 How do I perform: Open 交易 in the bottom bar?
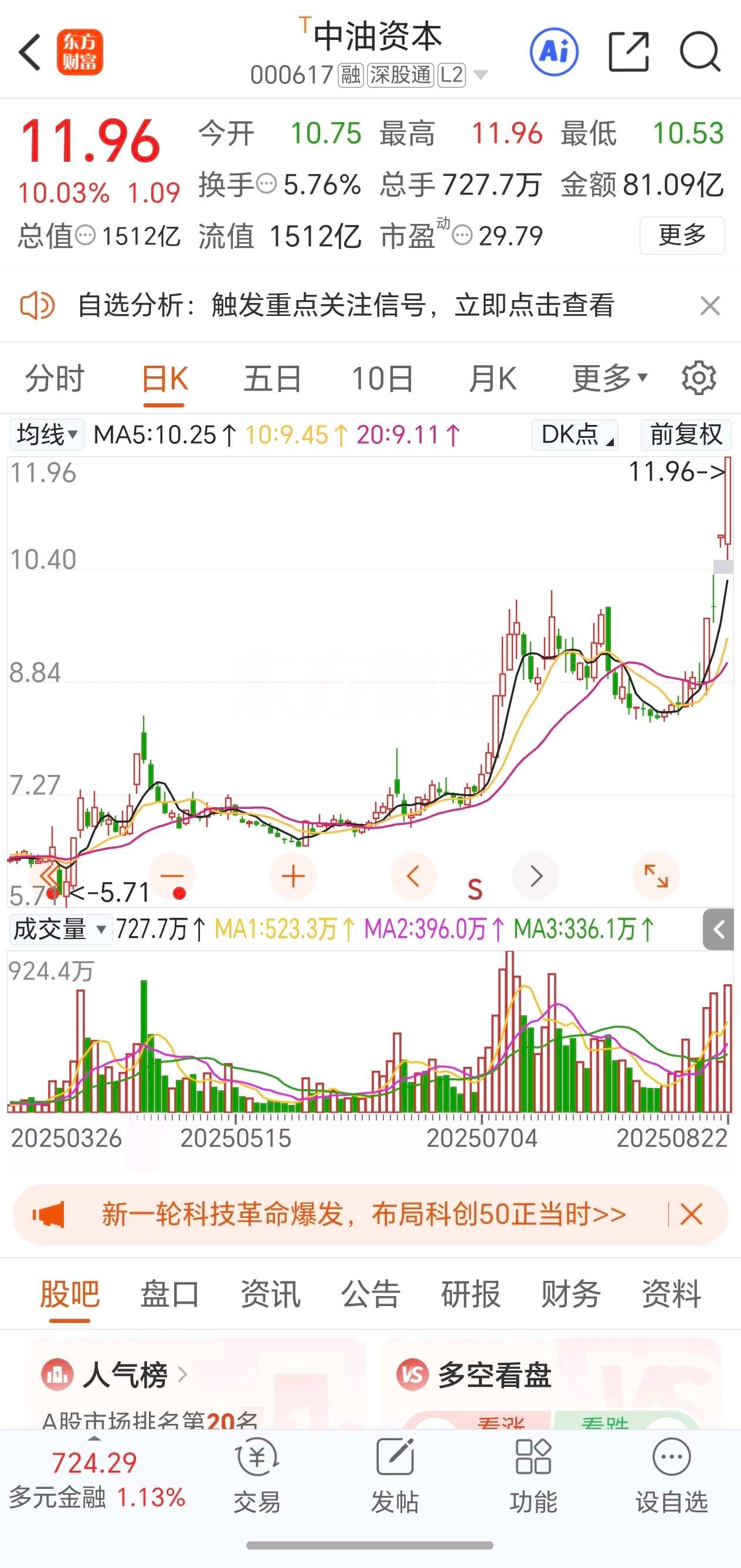(257, 1475)
